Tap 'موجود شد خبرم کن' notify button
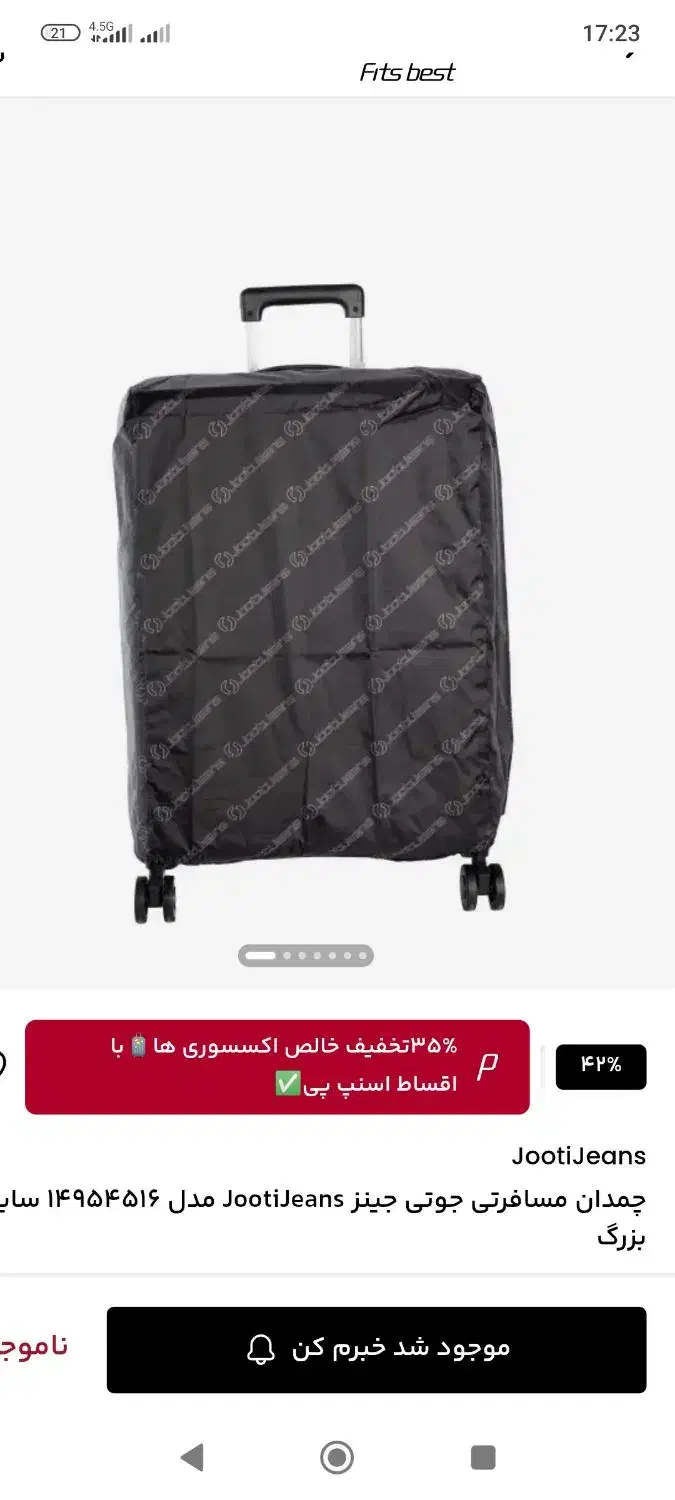 point(376,1349)
